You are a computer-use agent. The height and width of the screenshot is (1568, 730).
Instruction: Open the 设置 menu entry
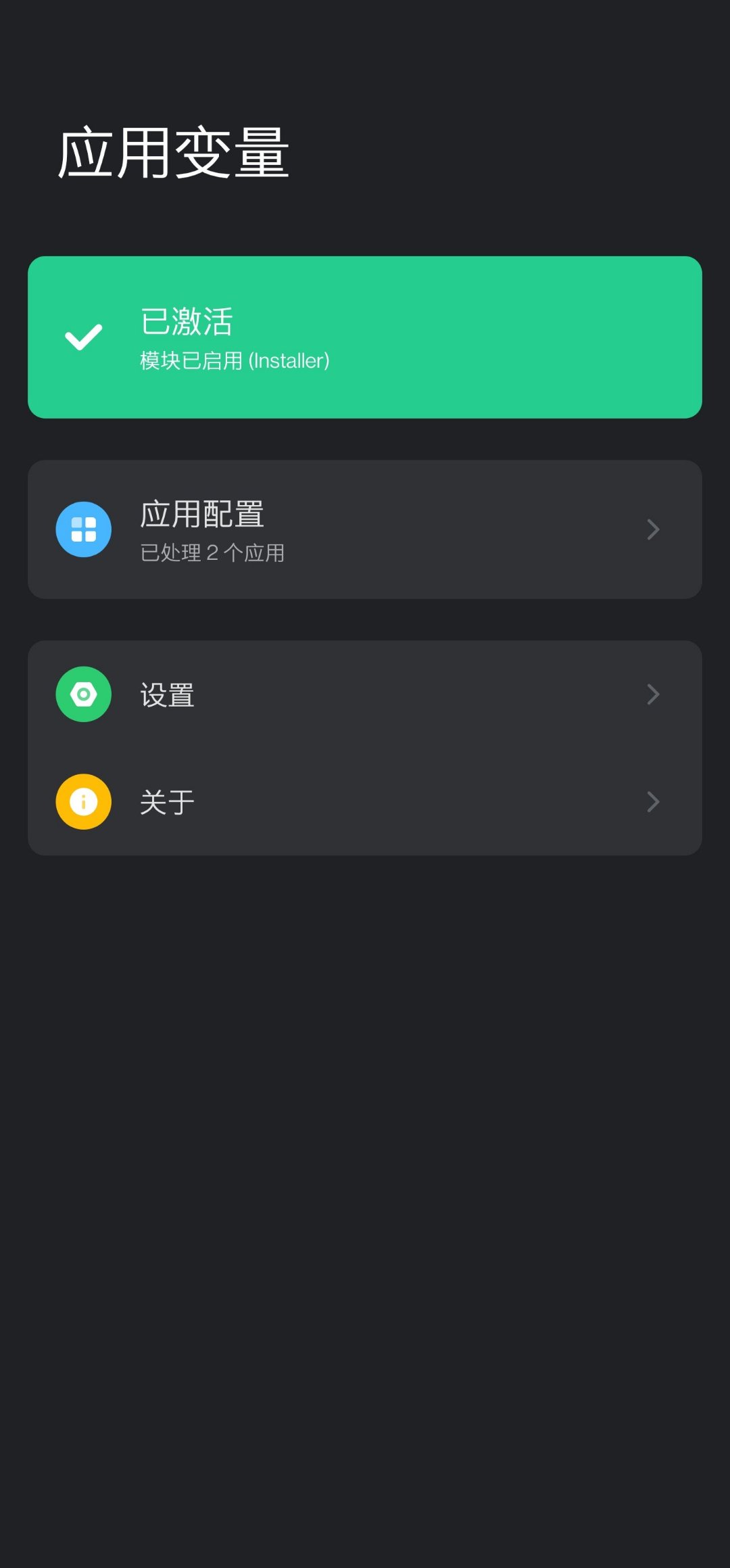[x=365, y=694]
